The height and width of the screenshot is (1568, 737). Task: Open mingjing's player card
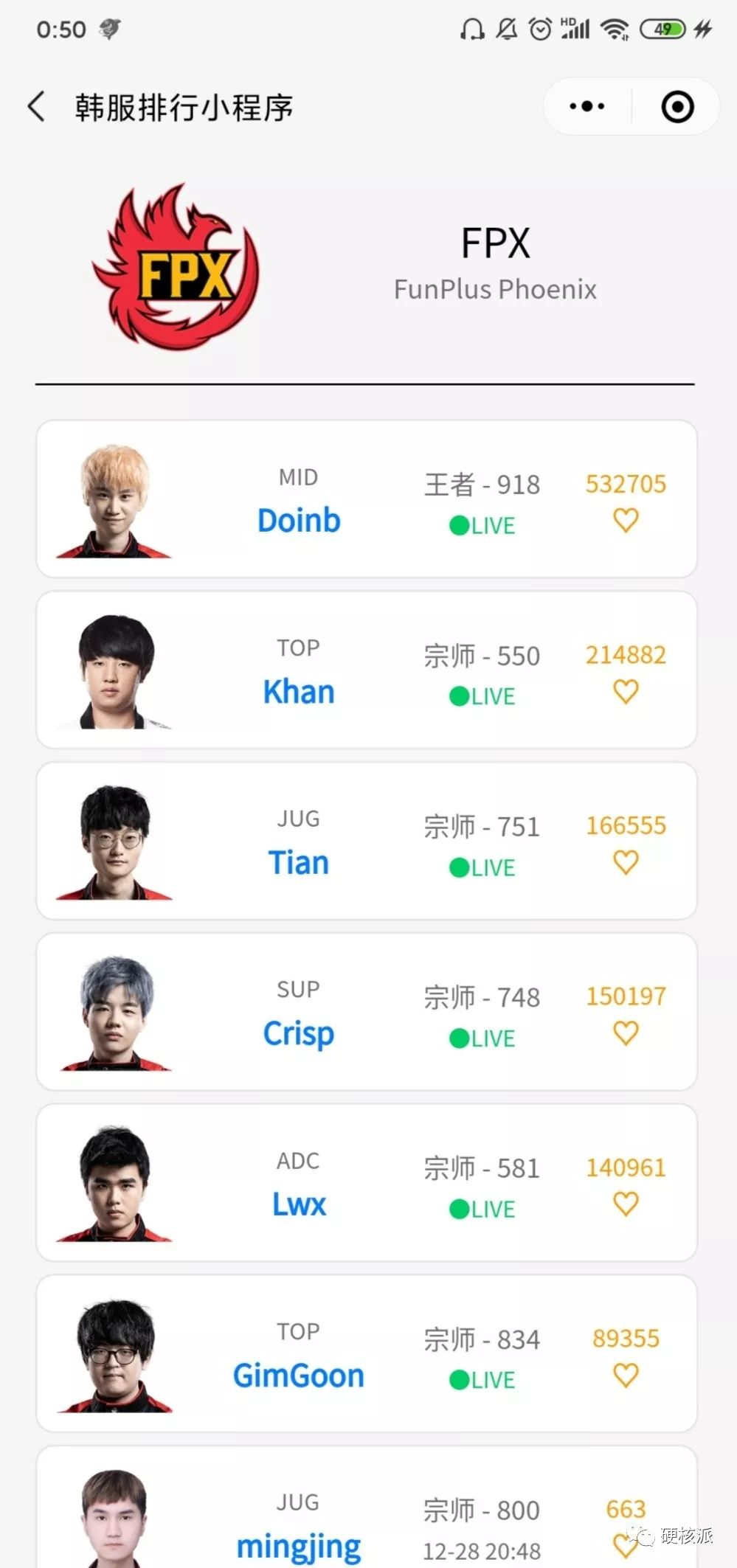(x=367, y=1507)
